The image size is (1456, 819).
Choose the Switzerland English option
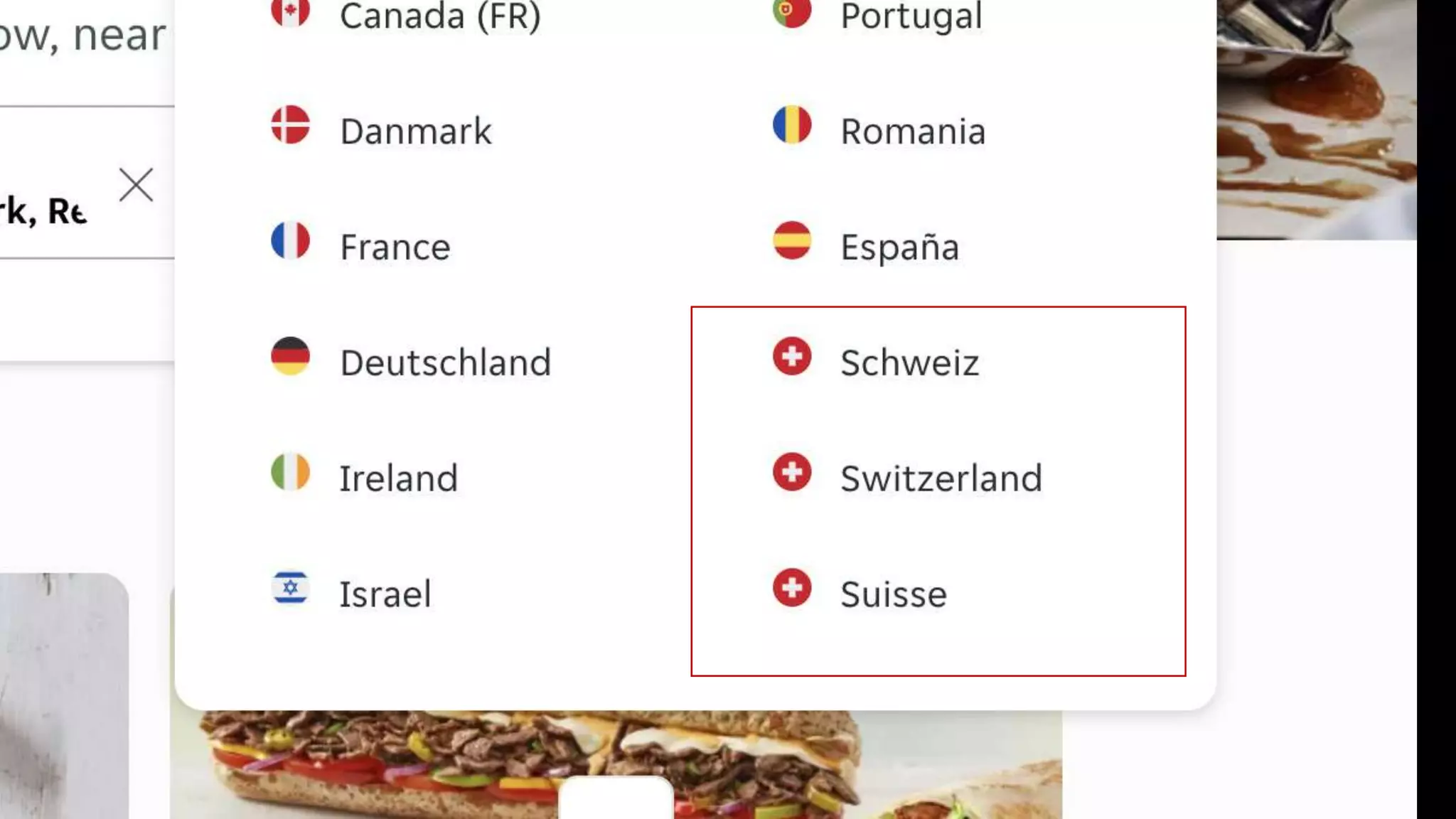click(941, 478)
